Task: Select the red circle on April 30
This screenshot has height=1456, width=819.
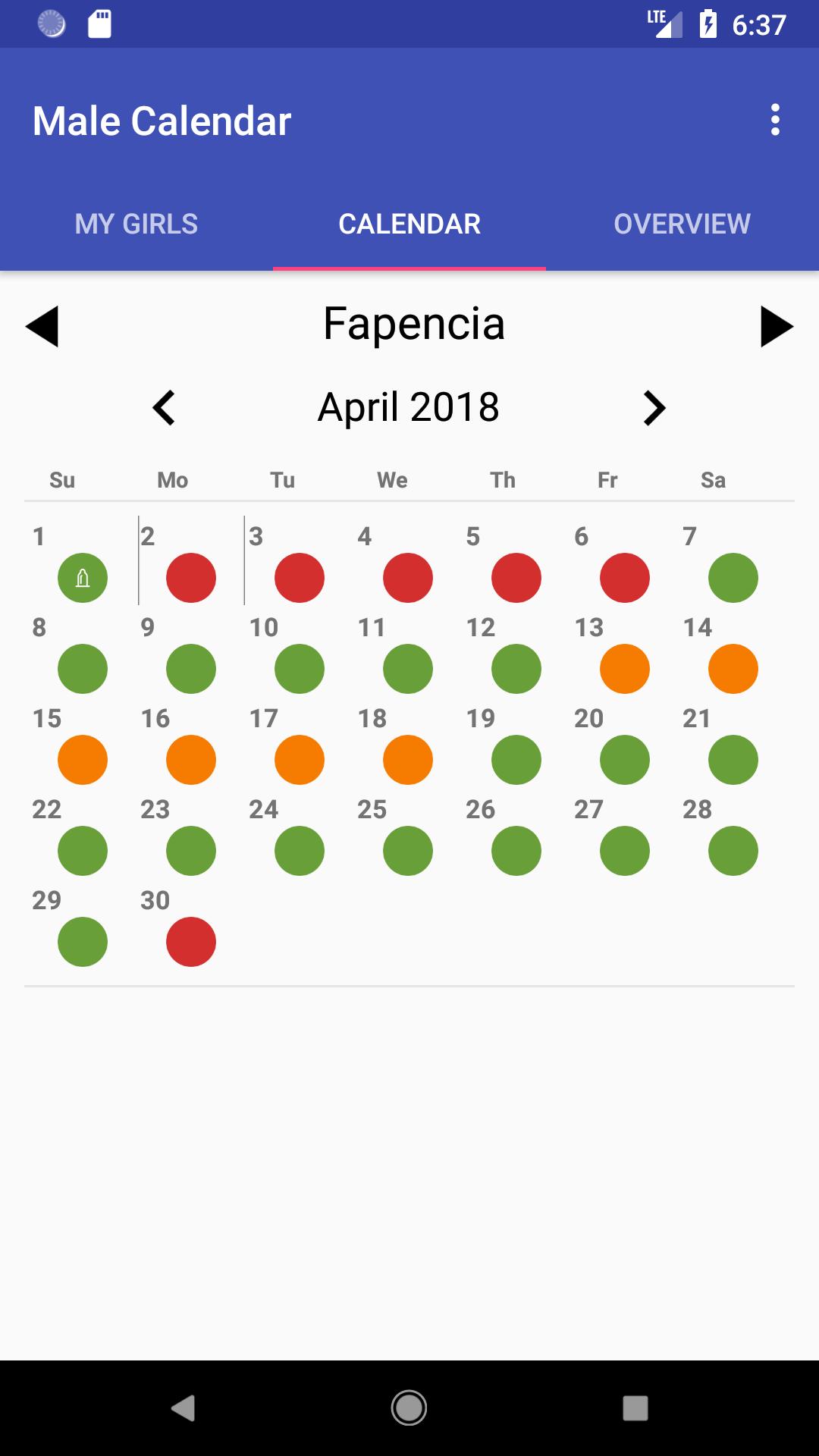Action: pos(190,941)
